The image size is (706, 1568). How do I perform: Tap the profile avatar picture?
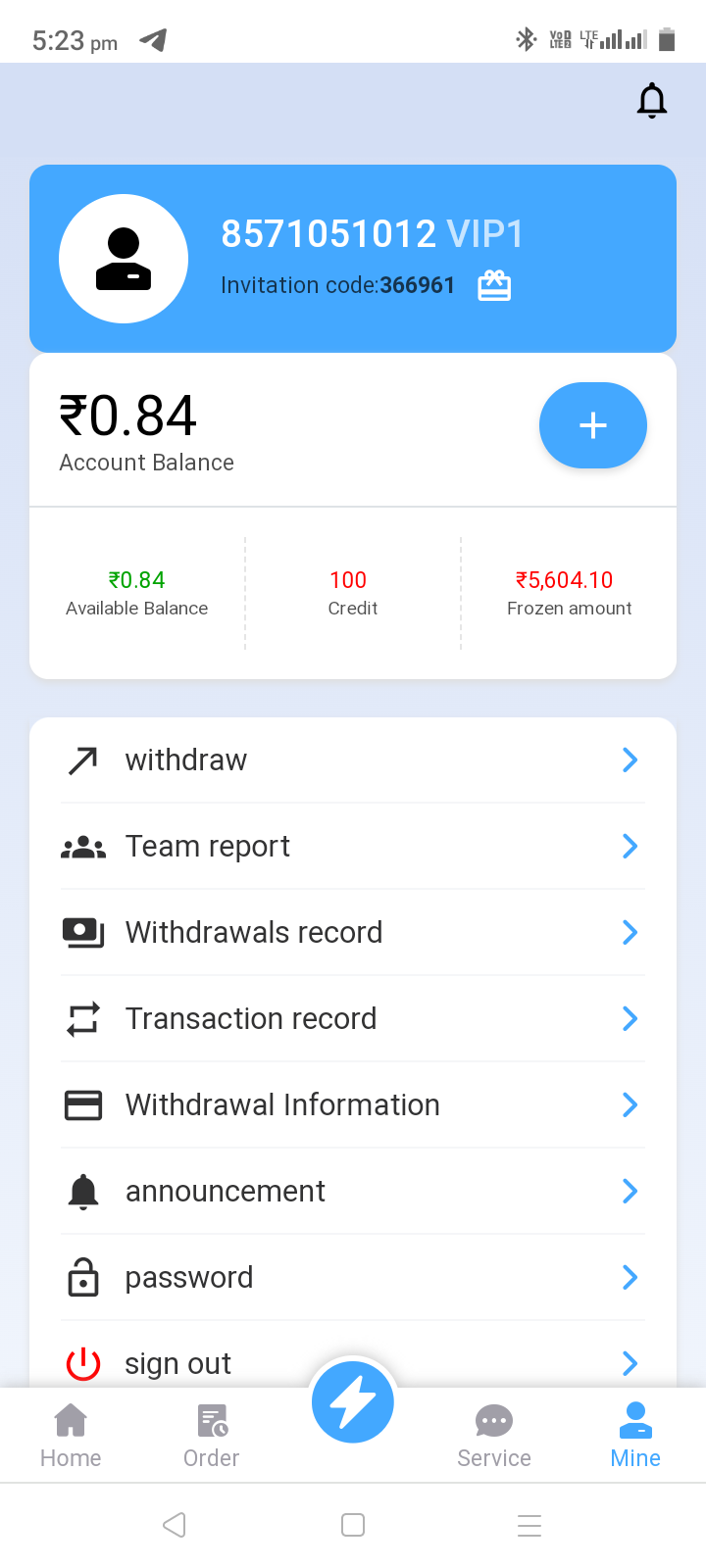[124, 259]
